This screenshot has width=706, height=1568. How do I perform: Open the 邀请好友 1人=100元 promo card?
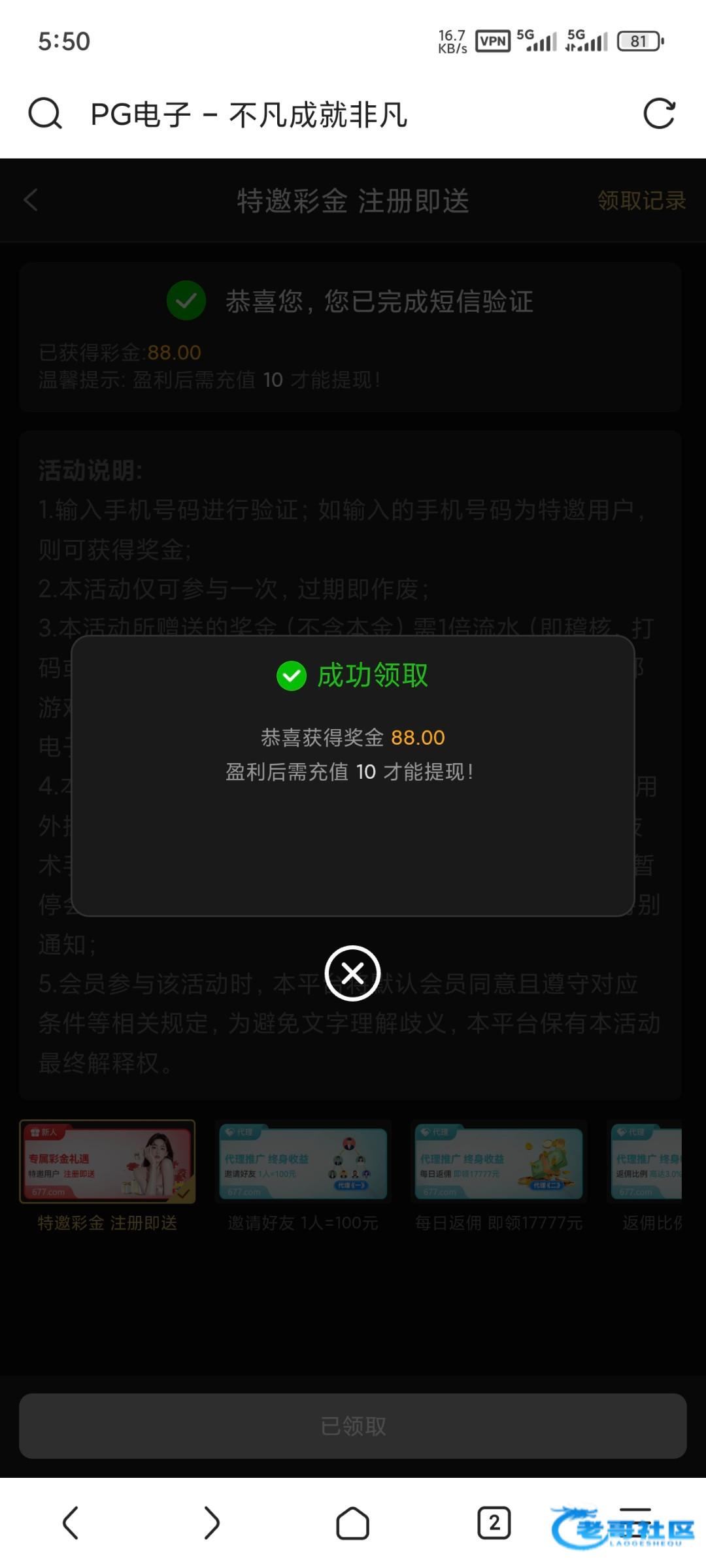[x=303, y=1163]
